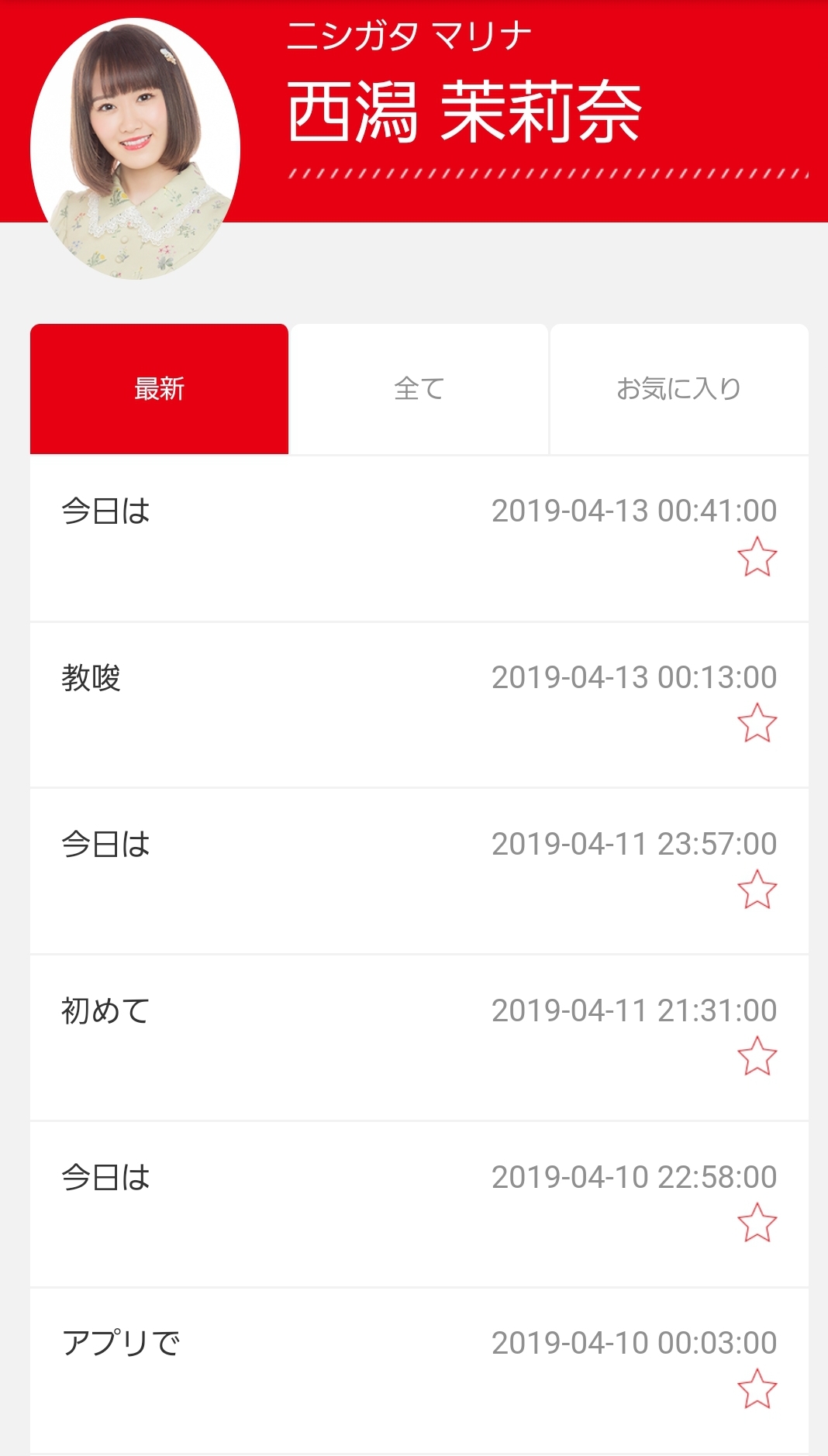828x1456 pixels.
Task: Favorite the post dated 2019-04-13 00:41:00
Action: tap(757, 557)
